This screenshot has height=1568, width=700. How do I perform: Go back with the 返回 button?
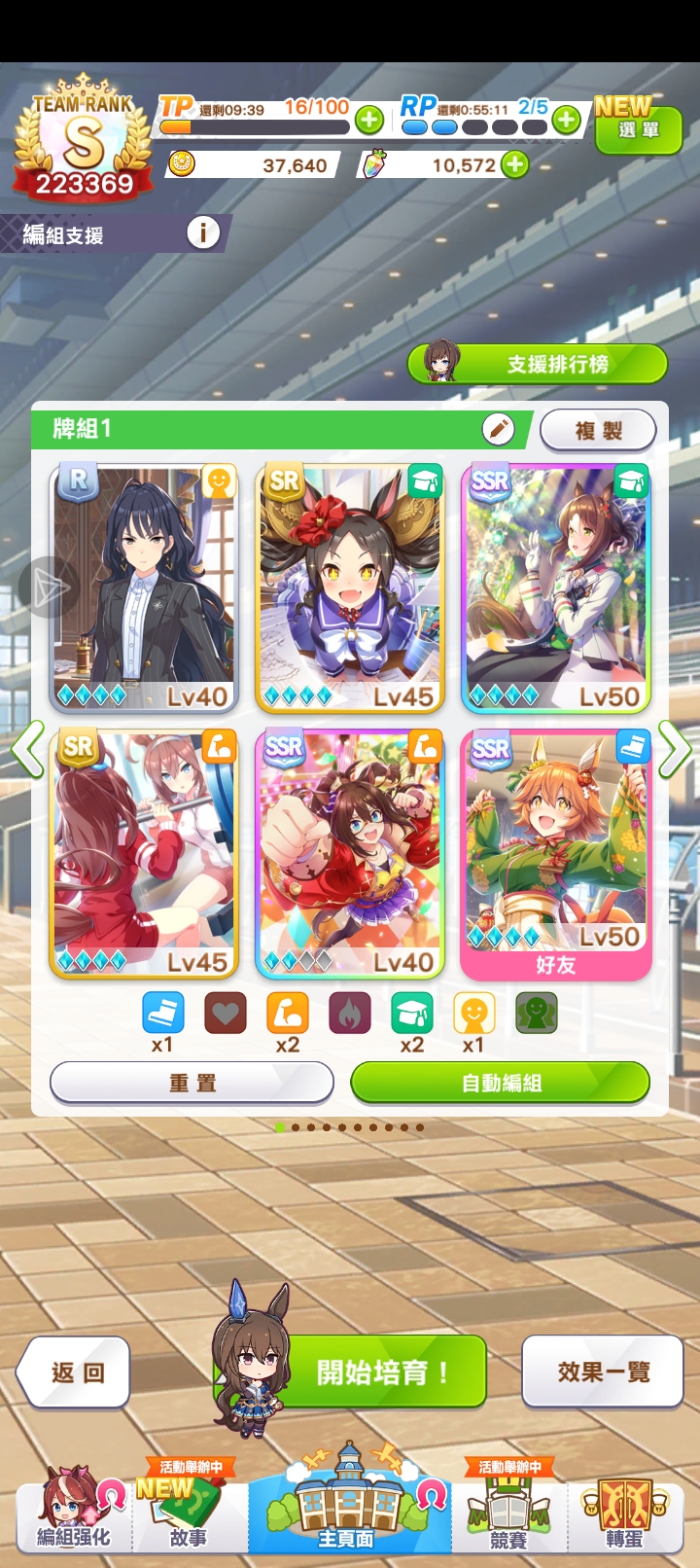76,1372
